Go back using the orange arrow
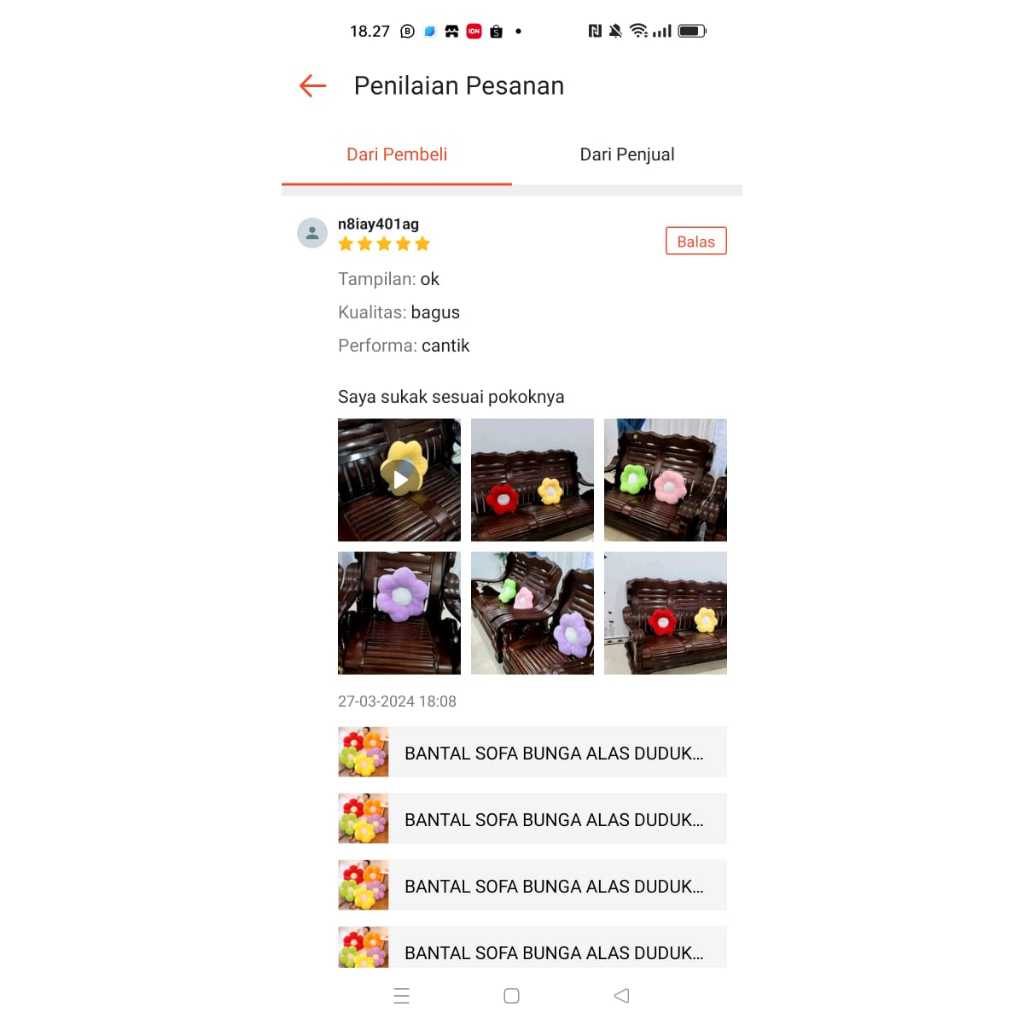Image resolution: width=1024 pixels, height=1024 pixels. 313,86
